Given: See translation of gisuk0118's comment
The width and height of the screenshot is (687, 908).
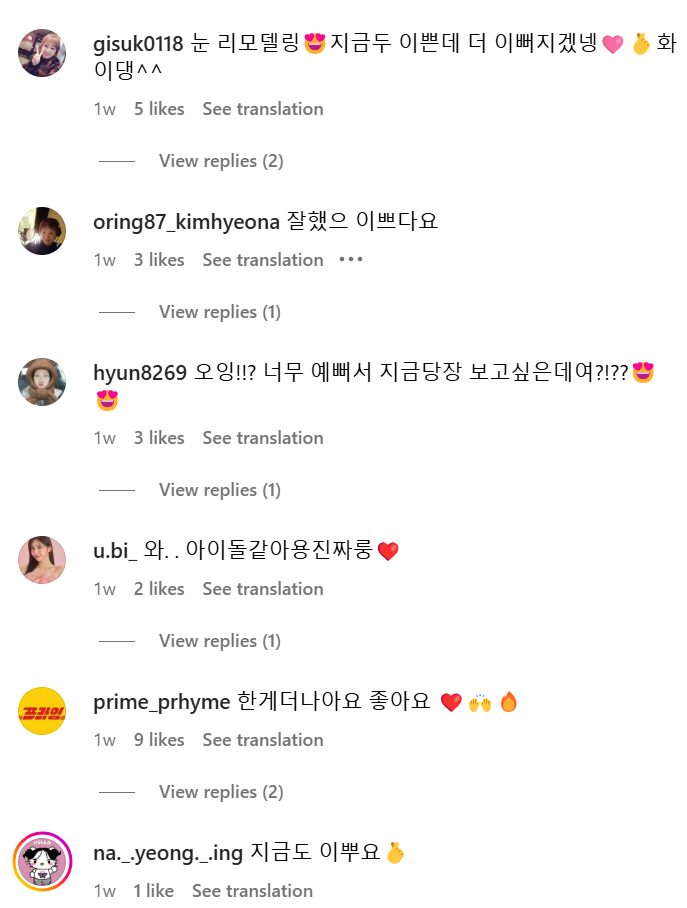Looking at the screenshot, I should click(262, 109).
